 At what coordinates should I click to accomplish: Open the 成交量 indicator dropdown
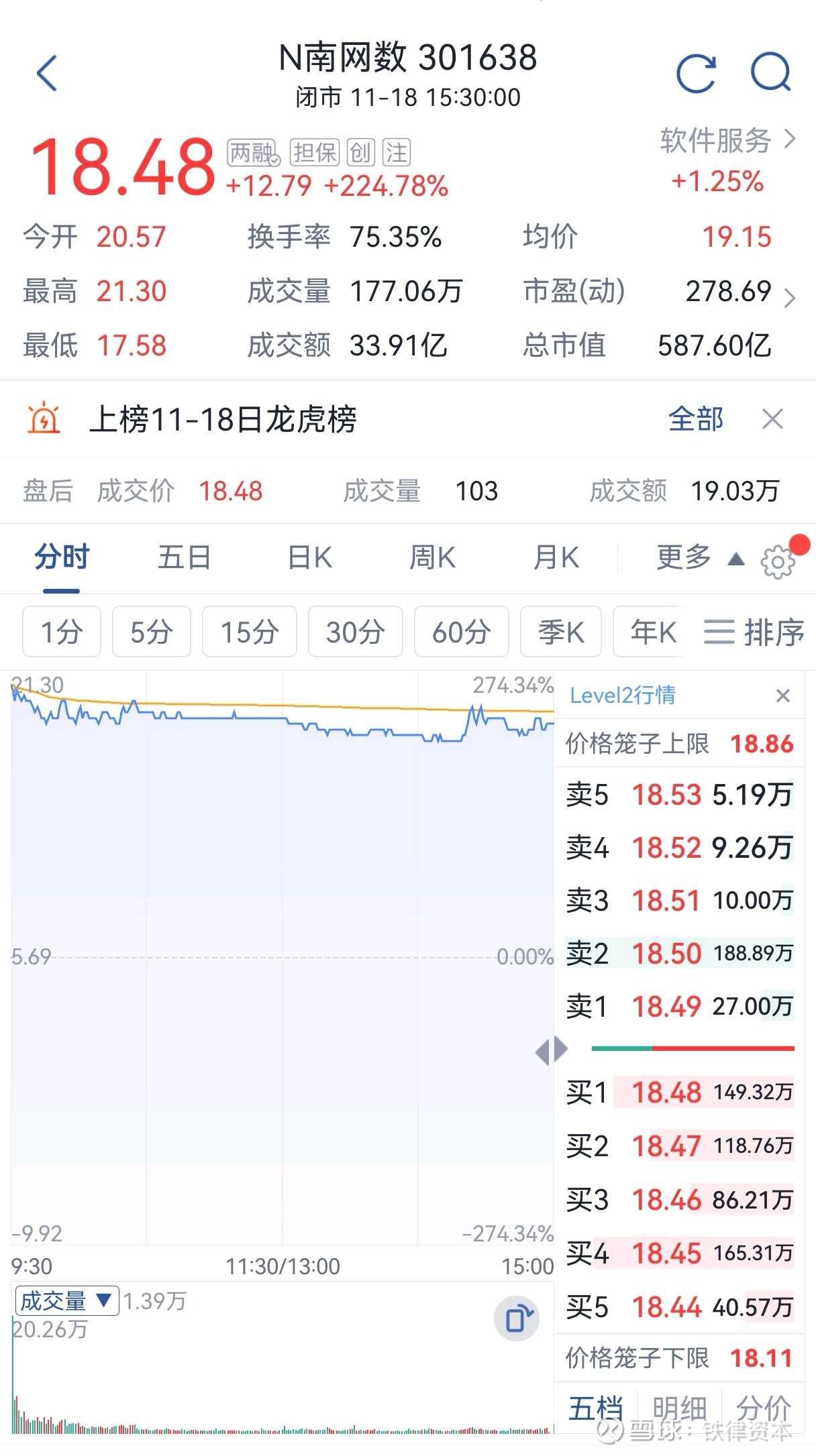coord(66,1300)
